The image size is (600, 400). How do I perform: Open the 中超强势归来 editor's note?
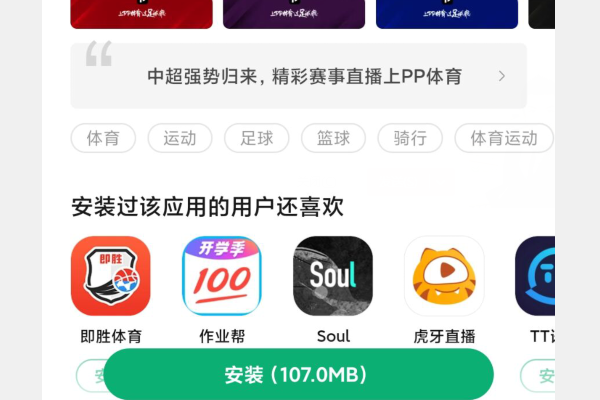[x=298, y=76]
